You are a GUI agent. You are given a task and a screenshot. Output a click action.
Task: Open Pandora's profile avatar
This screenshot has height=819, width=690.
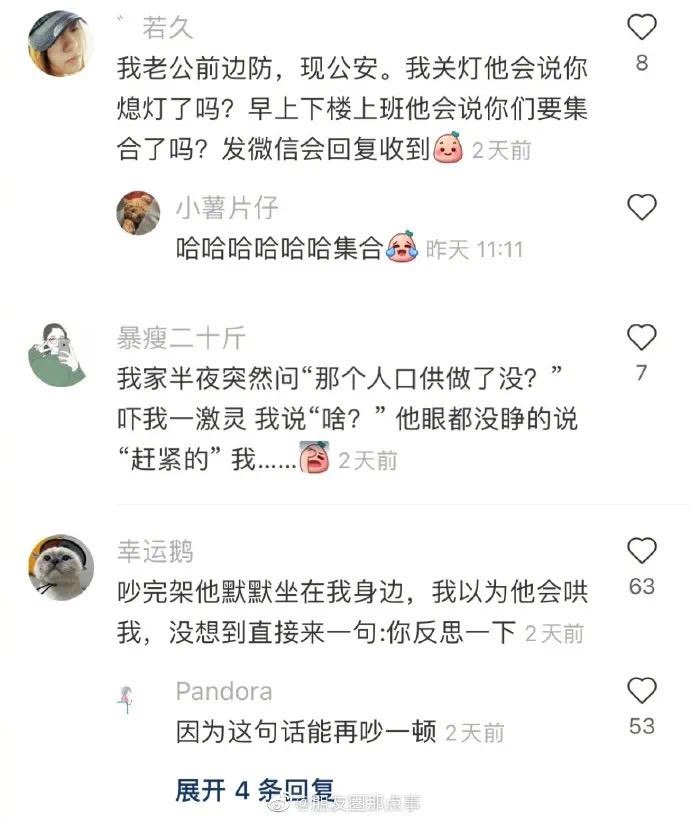click(128, 698)
